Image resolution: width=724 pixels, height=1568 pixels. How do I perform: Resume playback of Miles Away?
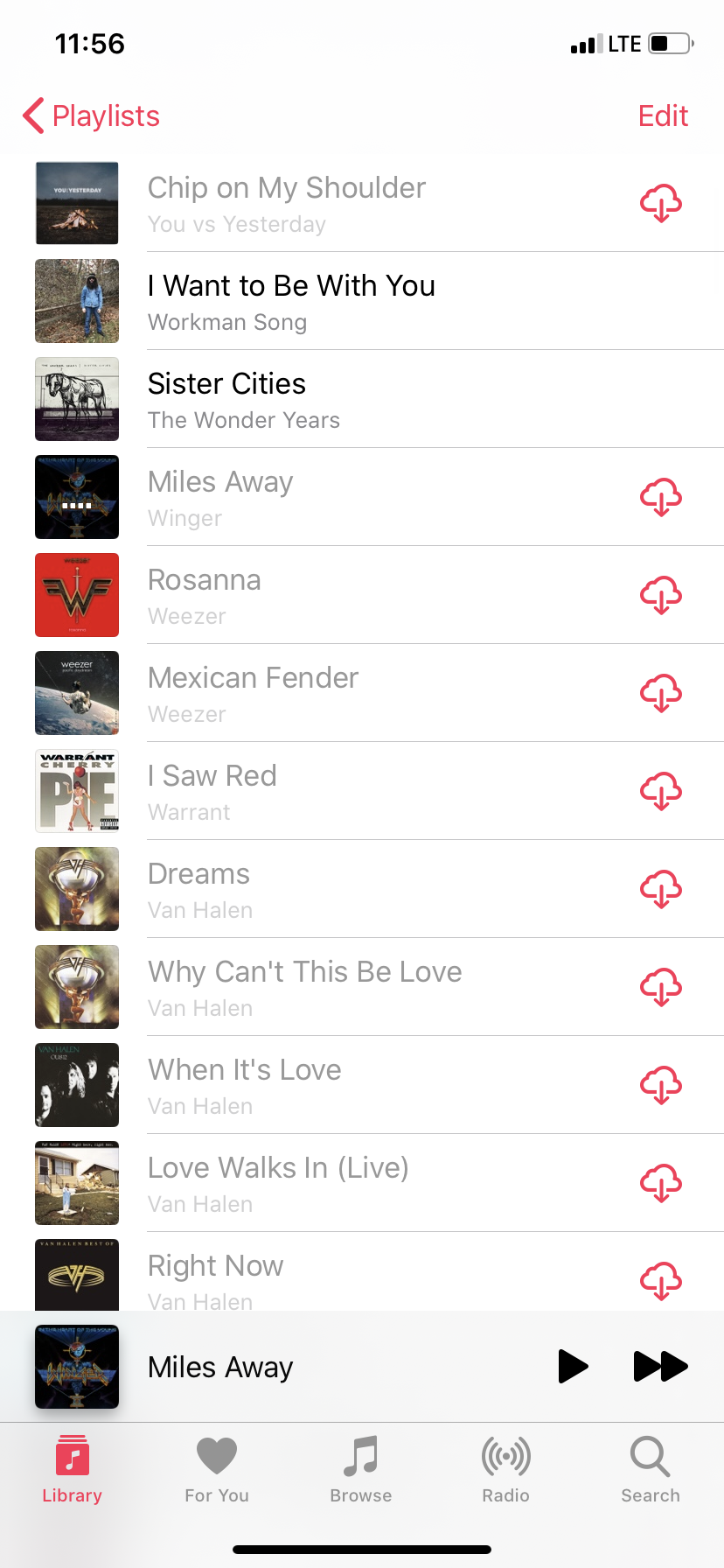click(x=573, y=1366)
